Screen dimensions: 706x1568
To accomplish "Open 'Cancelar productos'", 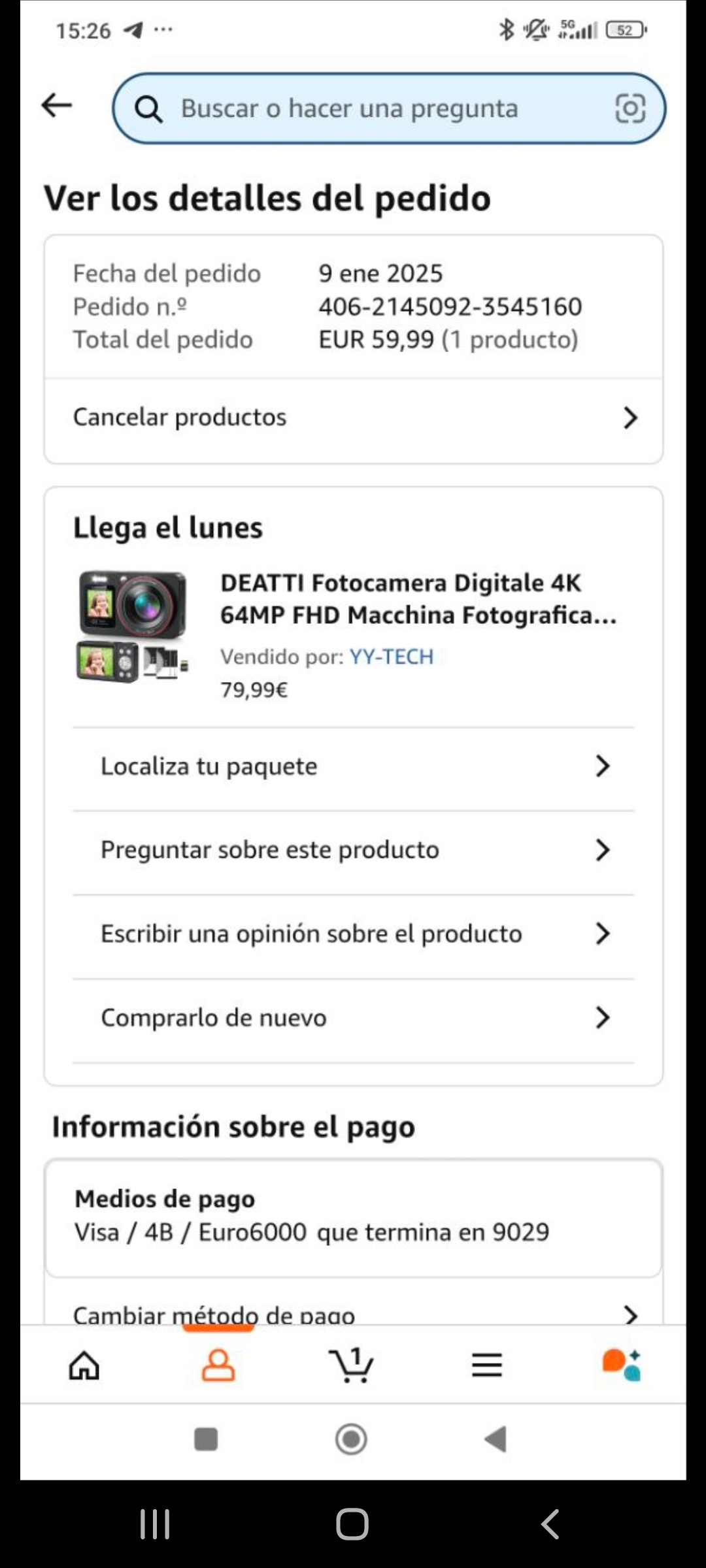I will (x=353, y=417).
